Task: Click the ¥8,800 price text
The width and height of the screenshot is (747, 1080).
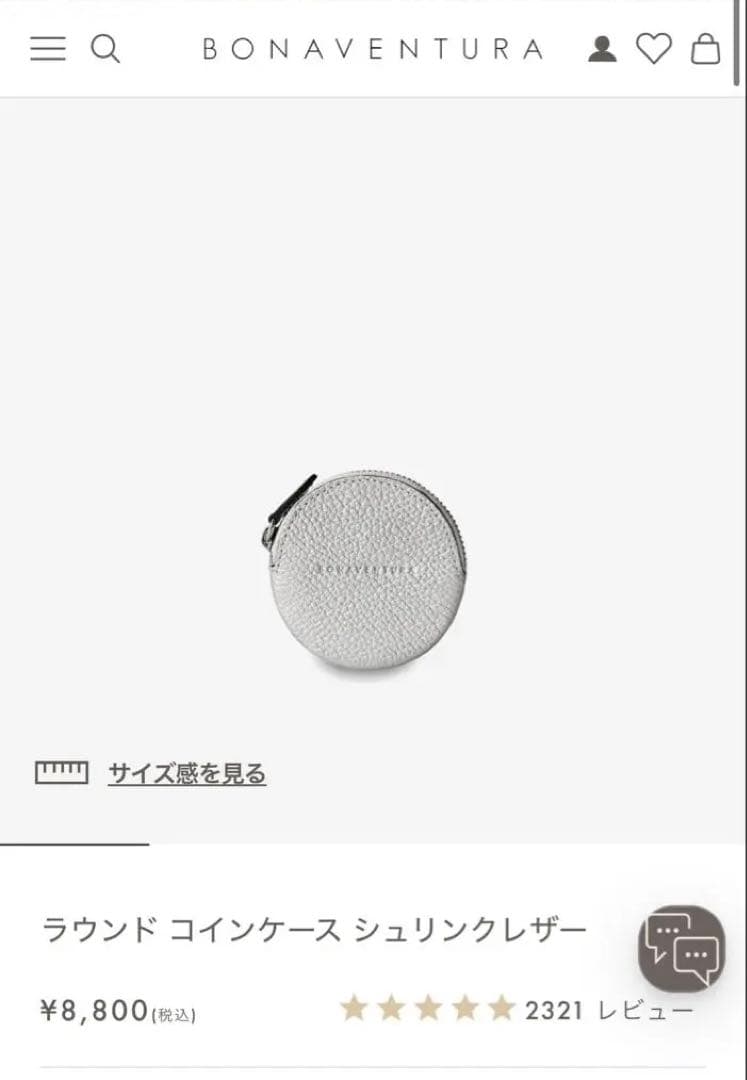Action: pos(97,1010)
